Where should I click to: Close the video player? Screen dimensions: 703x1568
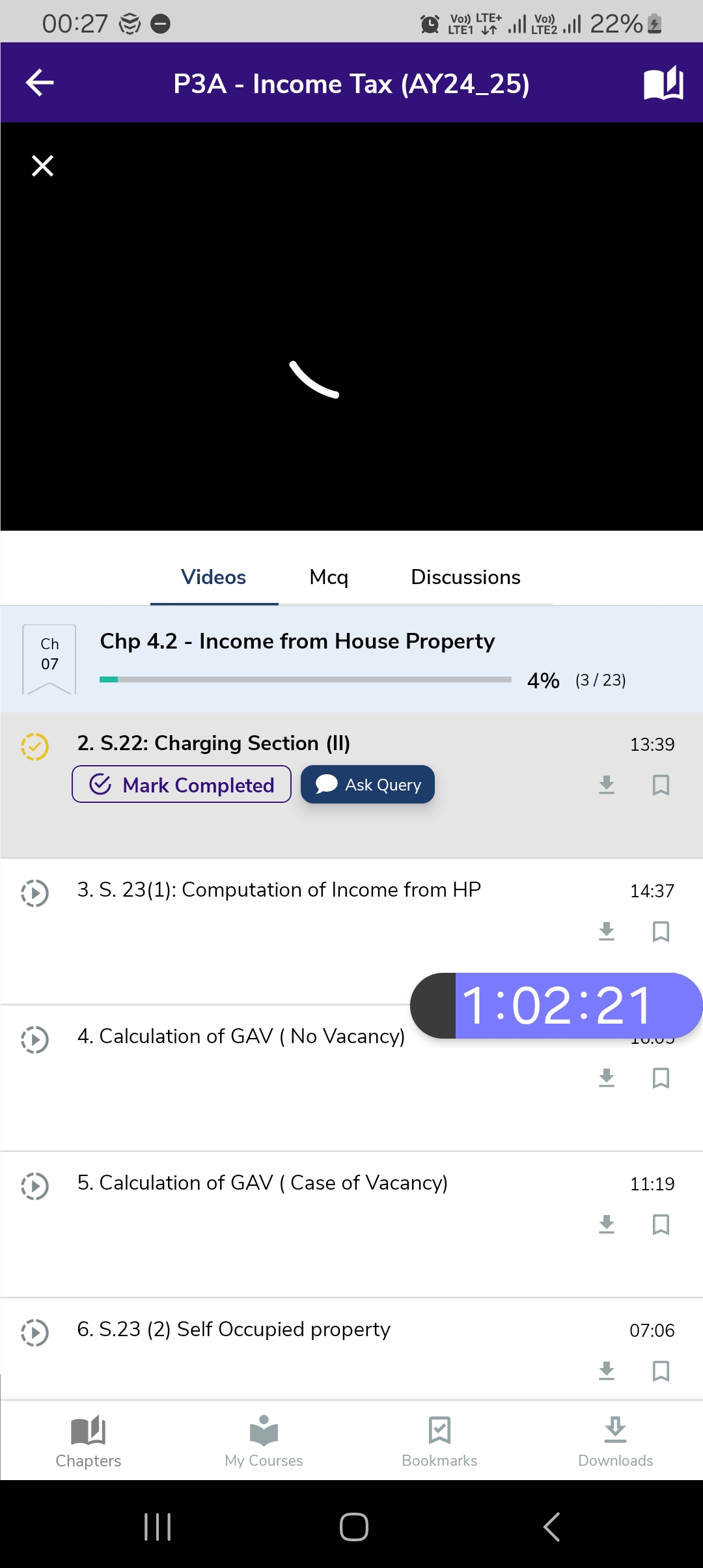point(43,166)
